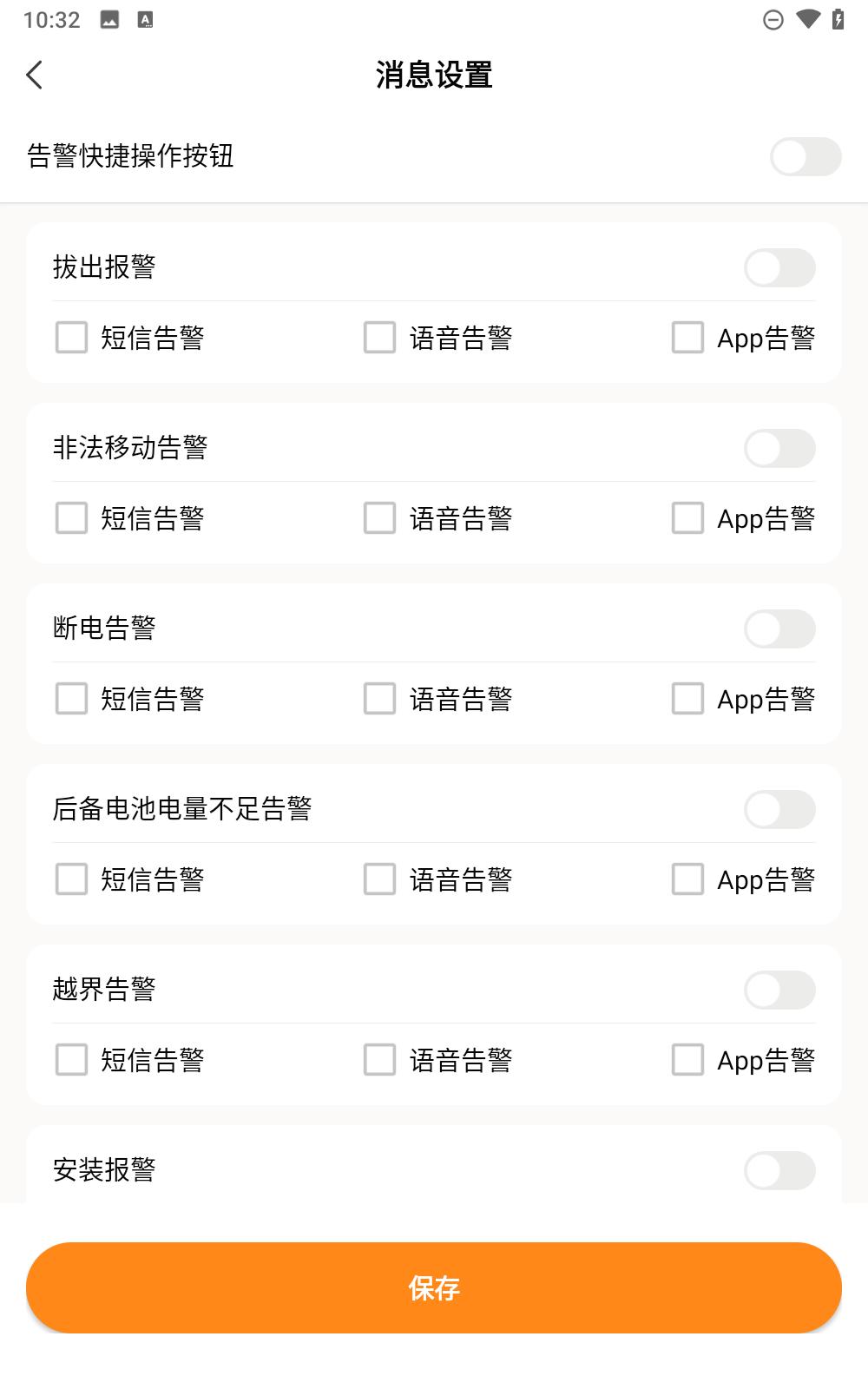The height and width of the screenshot is (1389, 868).
Task: Check 短信告警 under 后备电池电量不足告警
Action: point(70,879)
